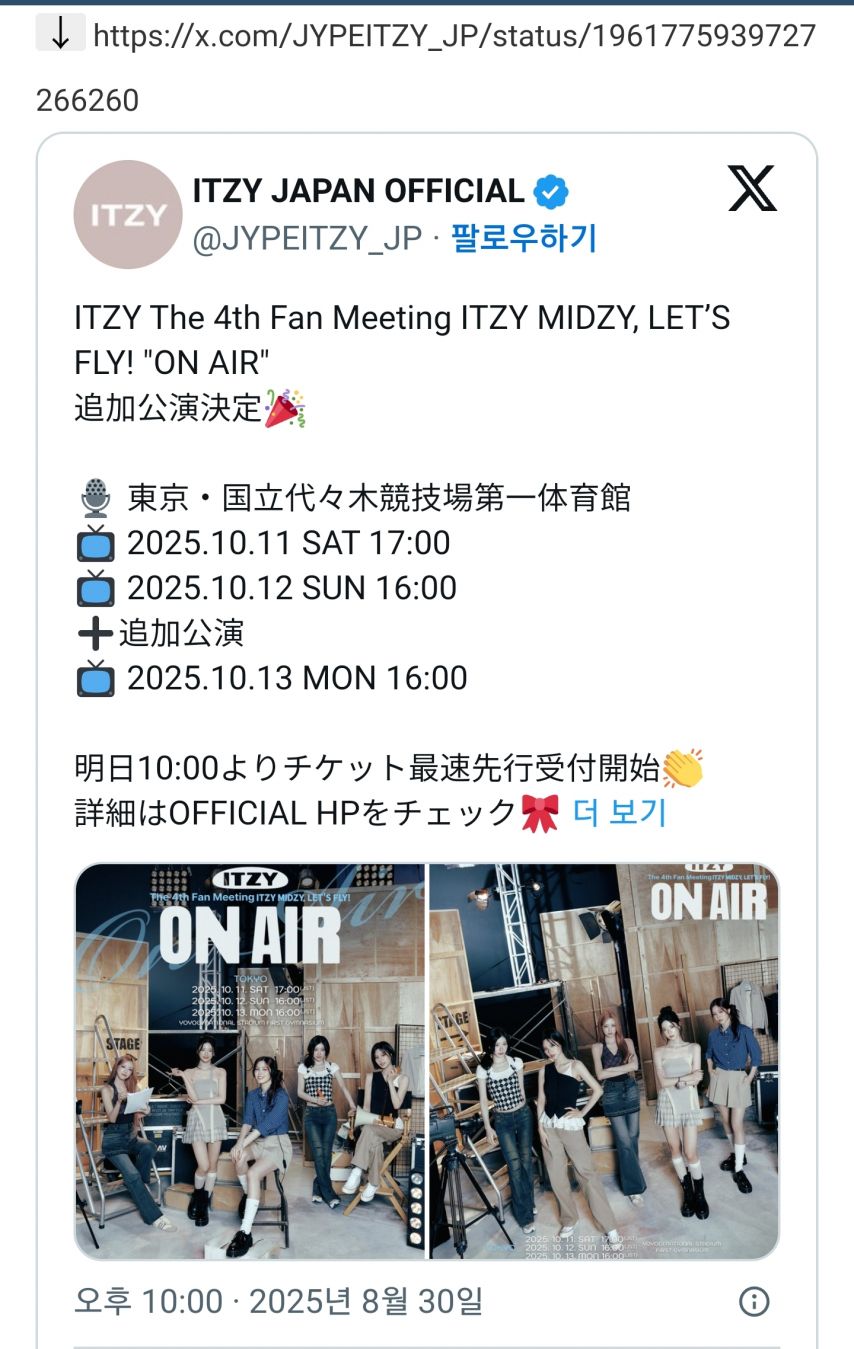The width and height of the screenshot is (854, 1349).
Task: Click the ITZY profile avatar
Action: coord(127,213)
